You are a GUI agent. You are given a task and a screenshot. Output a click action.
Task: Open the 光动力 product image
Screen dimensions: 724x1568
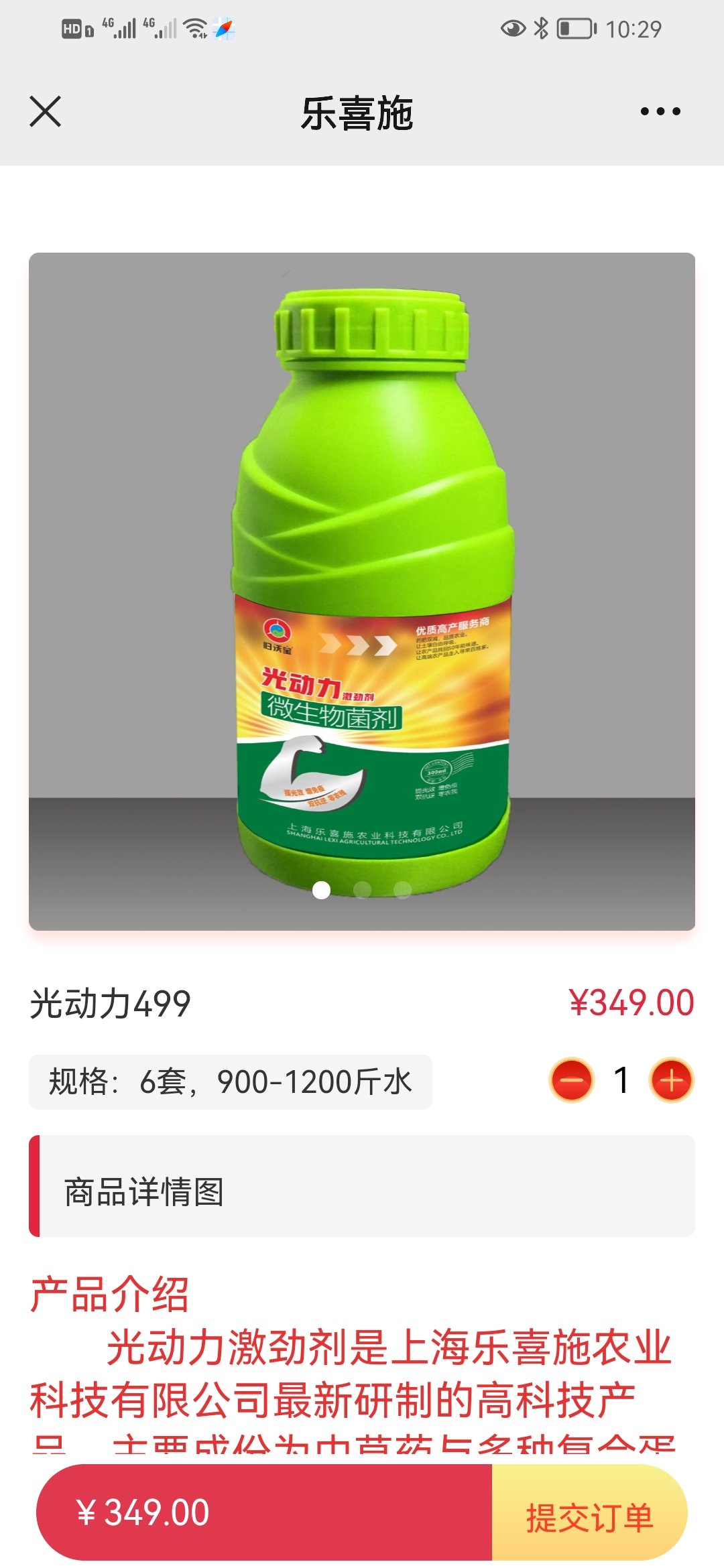(362, 592)
